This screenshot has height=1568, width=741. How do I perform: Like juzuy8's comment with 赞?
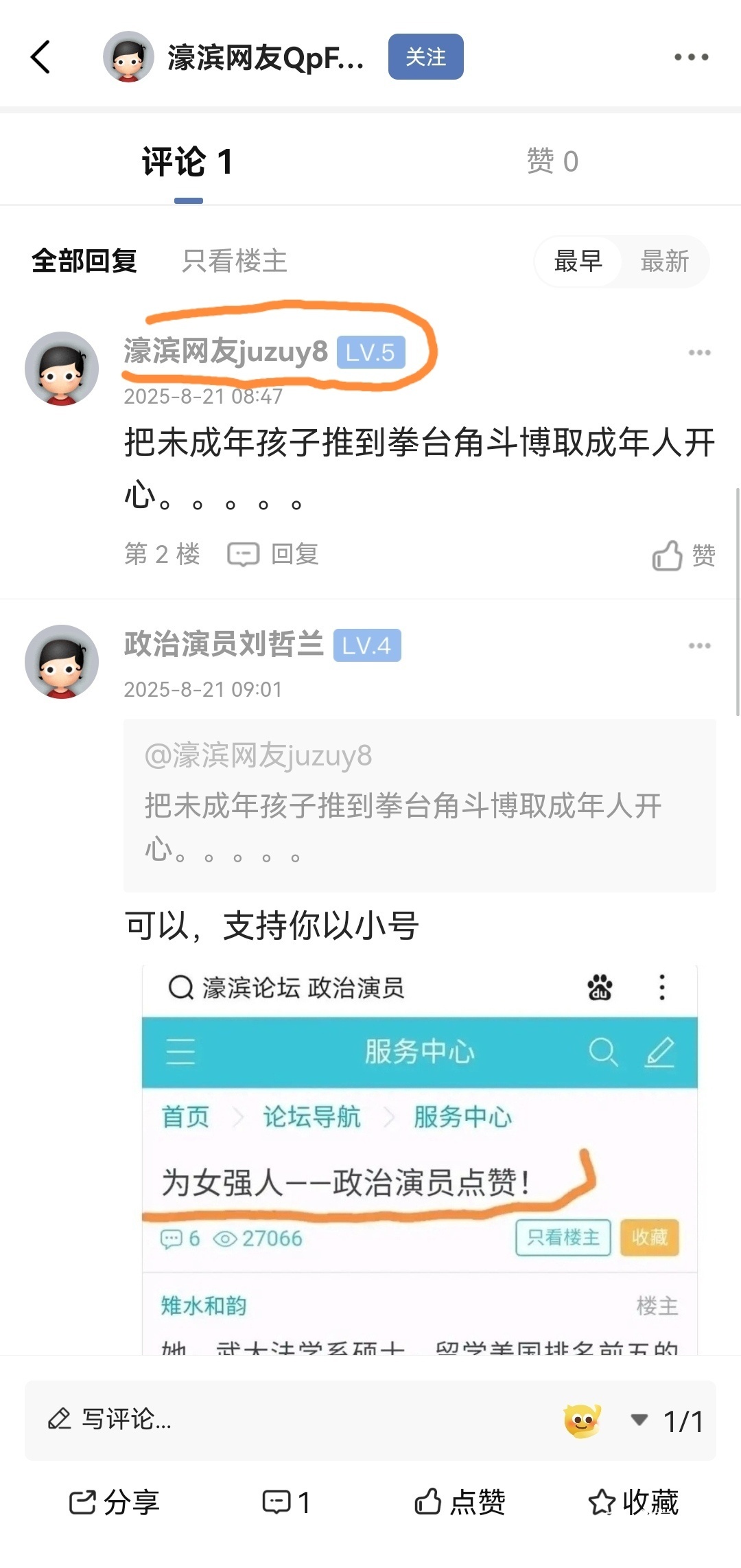coord(683,555)
